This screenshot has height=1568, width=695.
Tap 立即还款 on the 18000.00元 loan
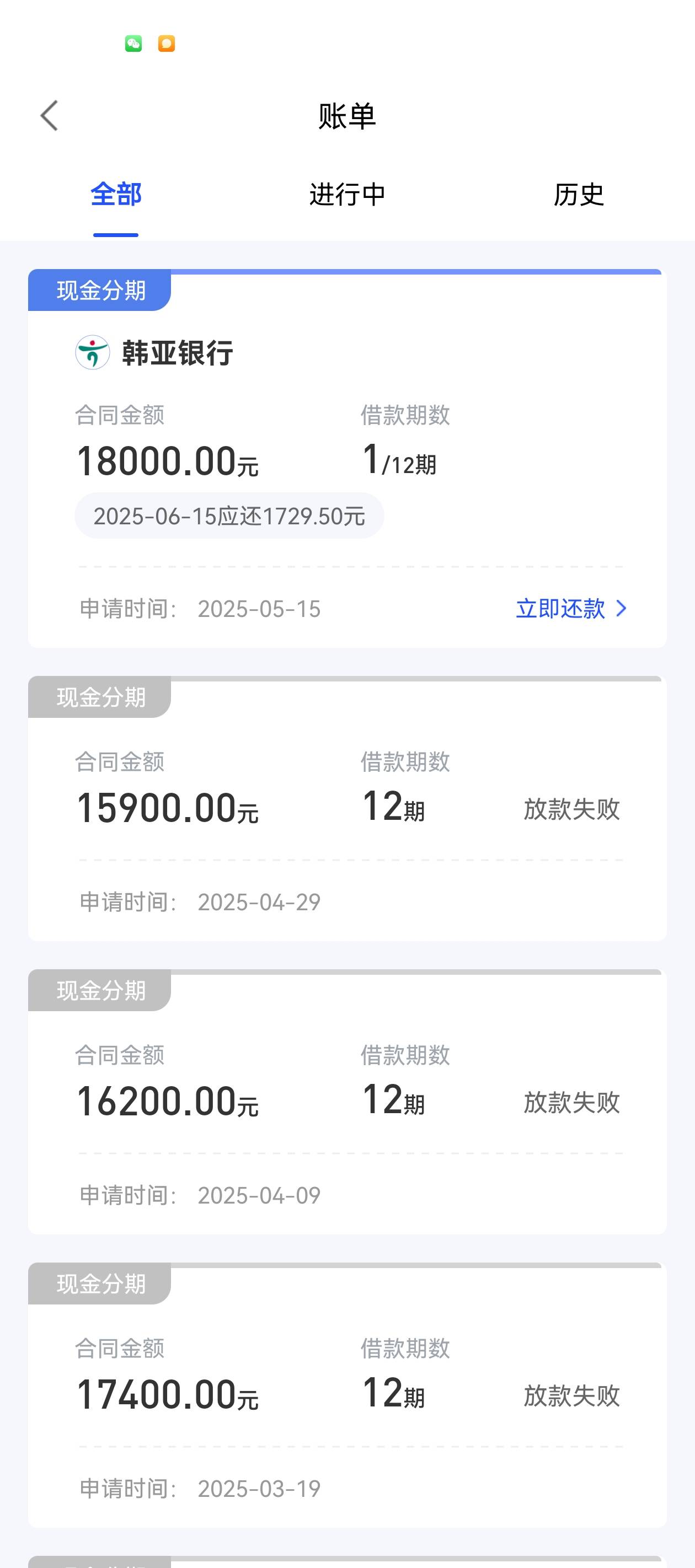click(x=571, y=609)
